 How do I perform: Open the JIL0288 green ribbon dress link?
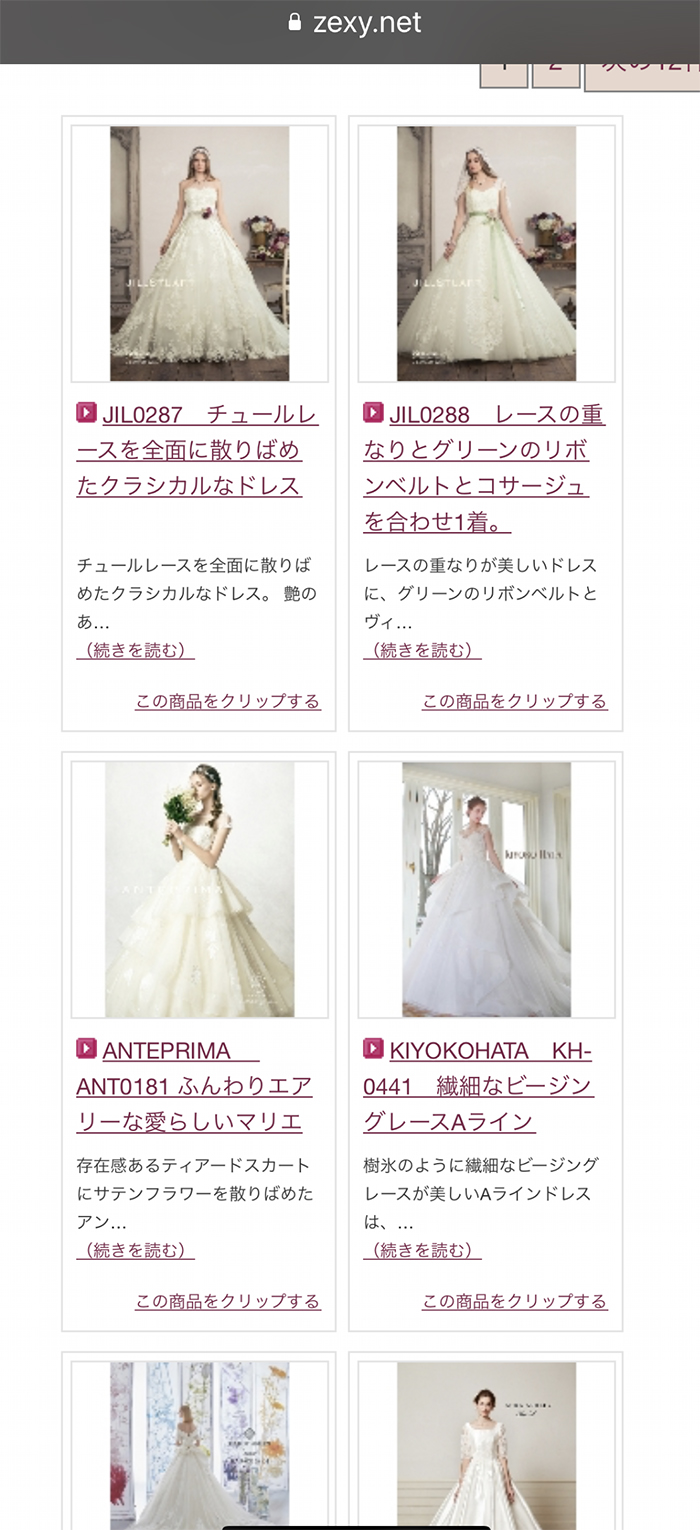[485, 468]
